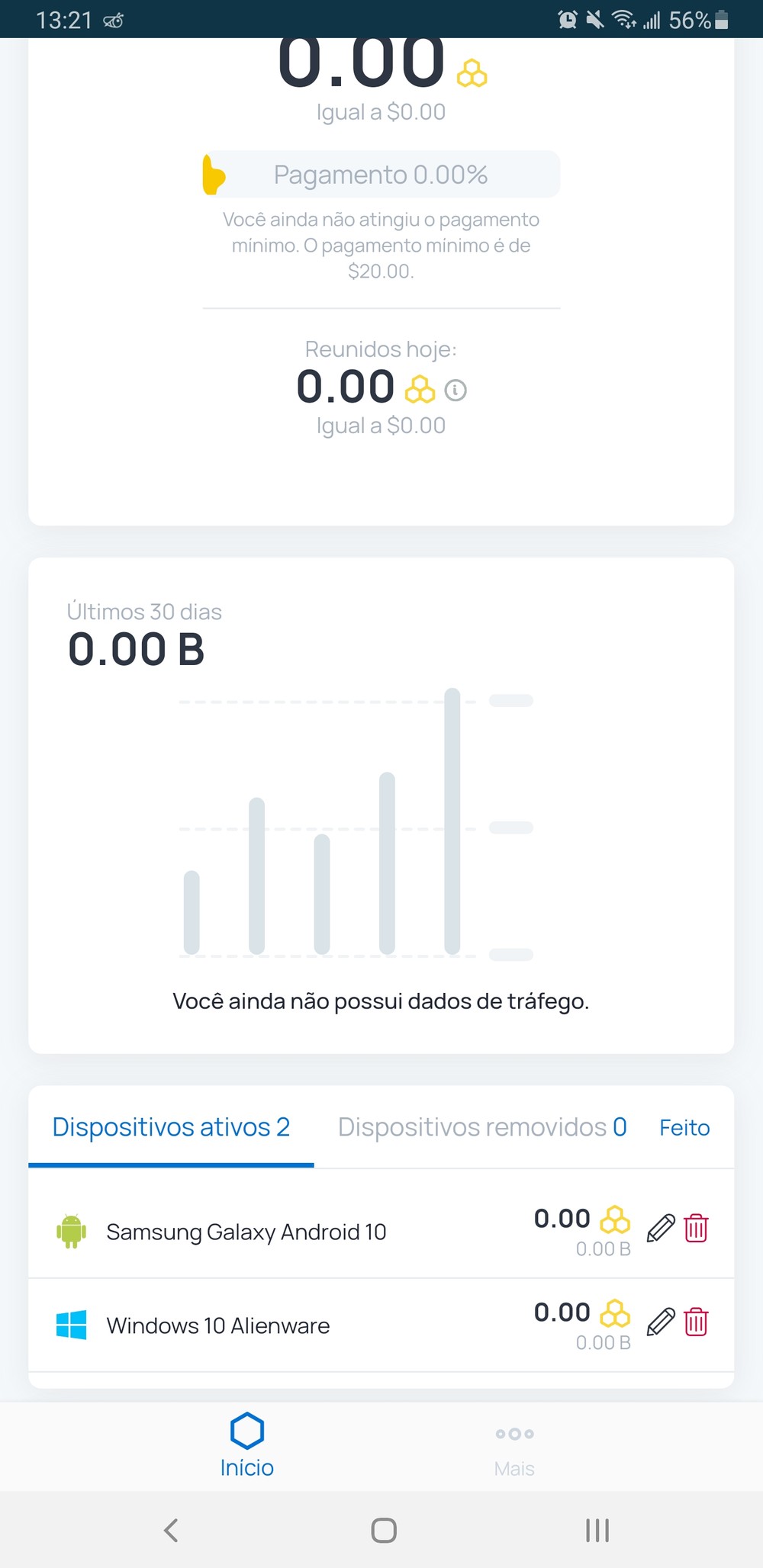
Task: Open recent apps from navigation bar
Action: [x=597, y=1530]
